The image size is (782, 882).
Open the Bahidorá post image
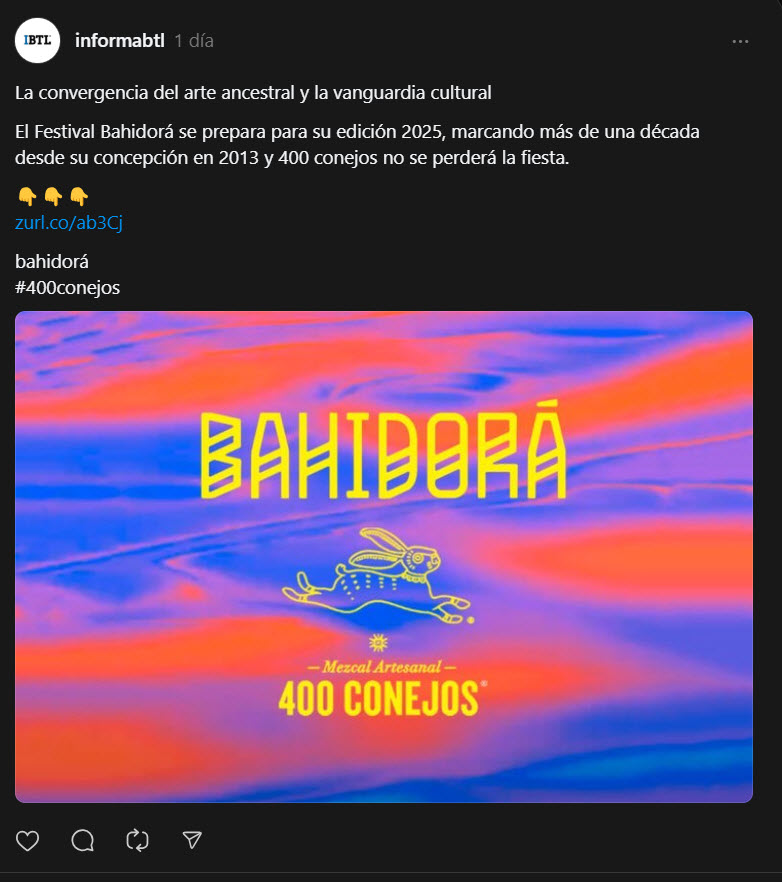pos(383,556)
